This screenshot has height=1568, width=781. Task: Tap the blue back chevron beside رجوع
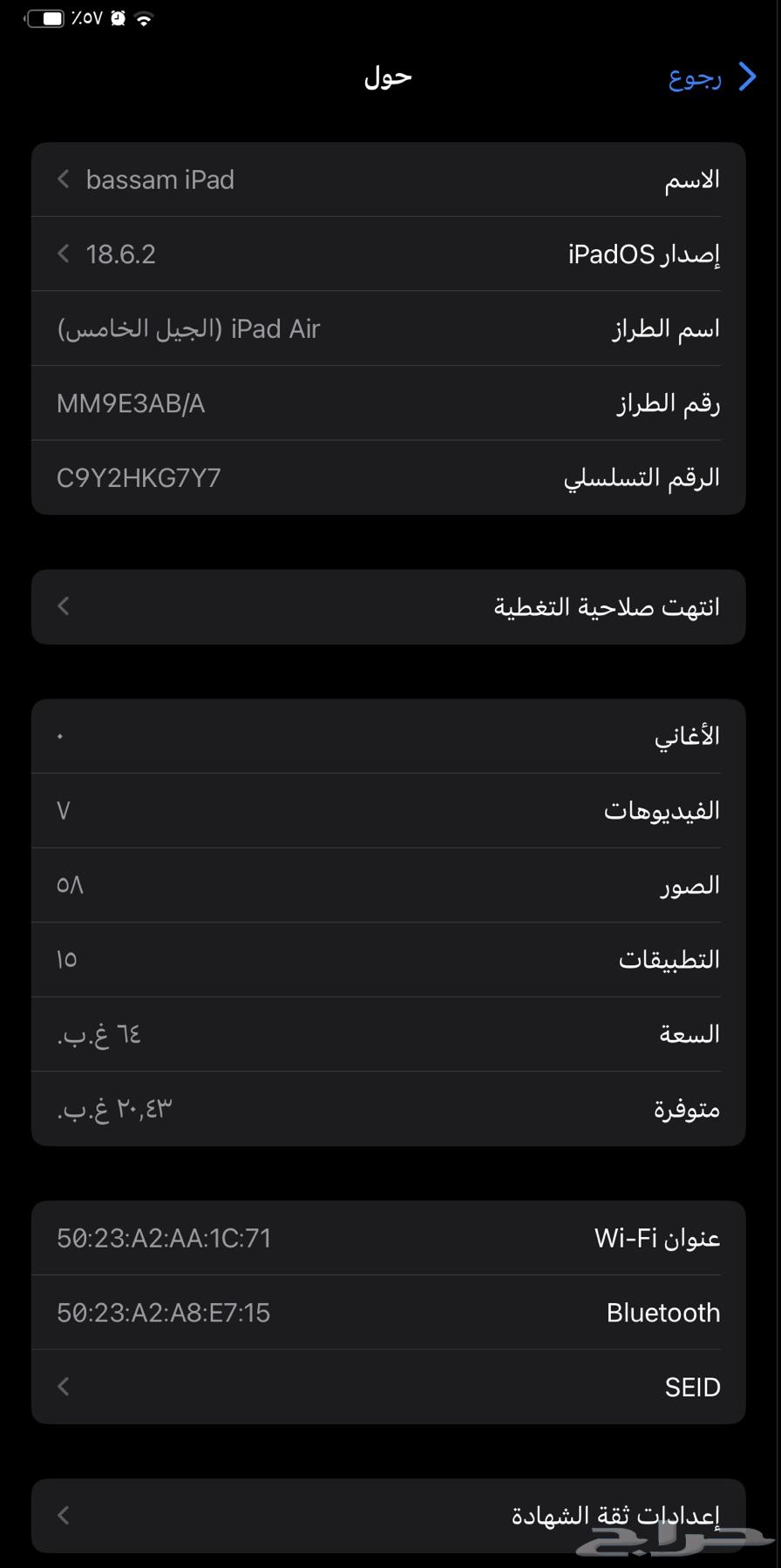pos(748,78)
